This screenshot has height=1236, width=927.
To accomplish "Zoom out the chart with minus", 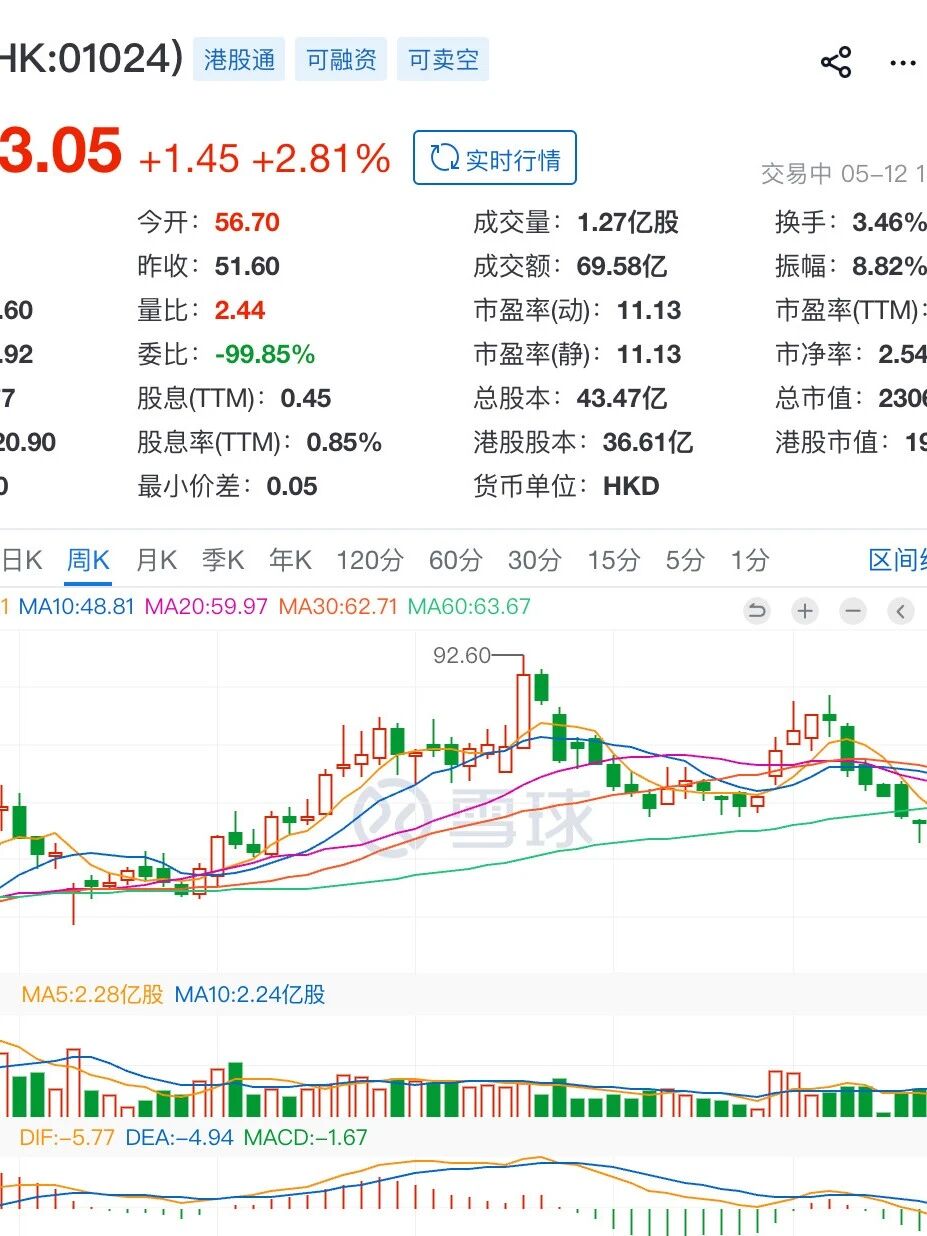I will (853, 611).
